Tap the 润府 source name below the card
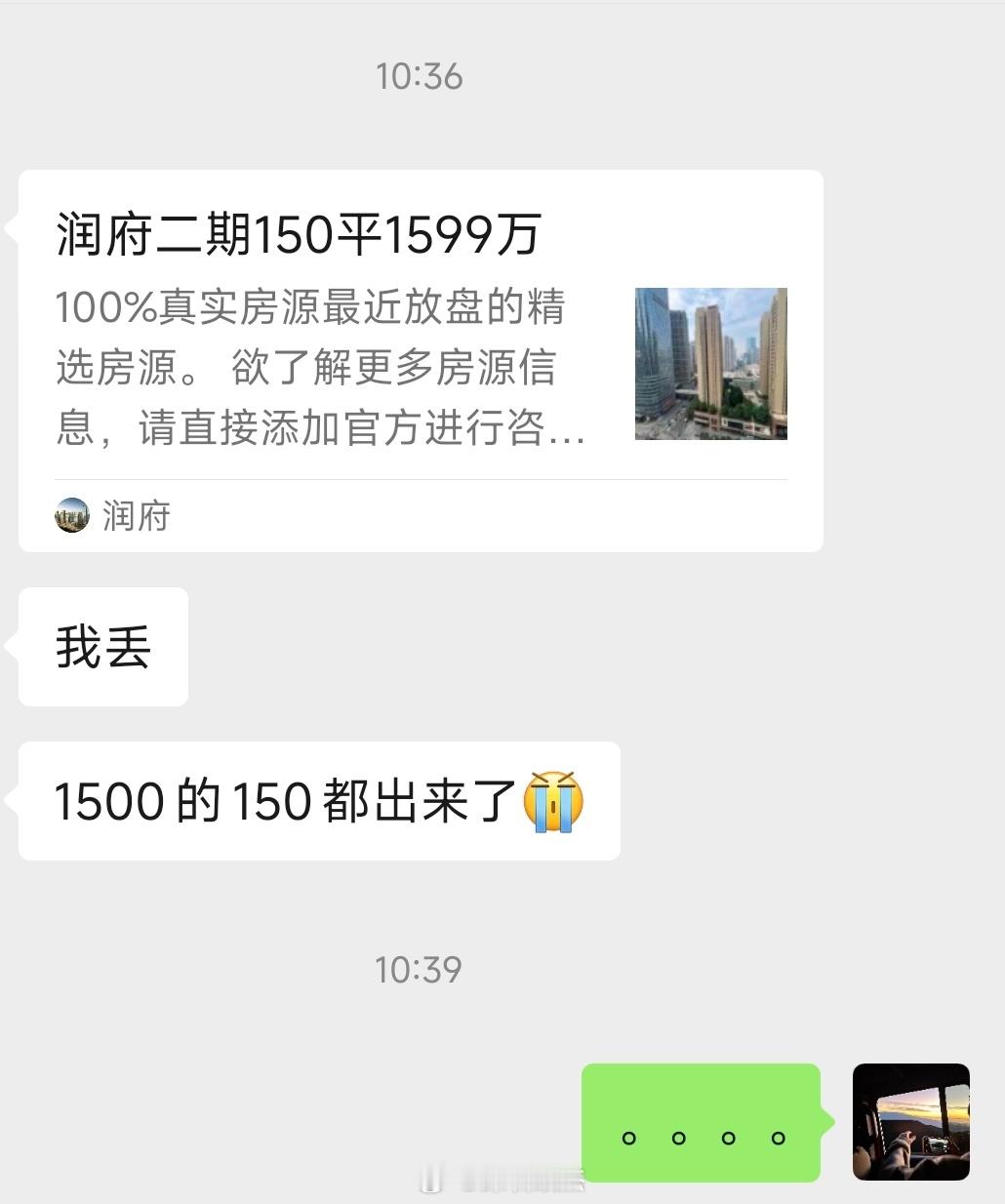 point(140,515)
